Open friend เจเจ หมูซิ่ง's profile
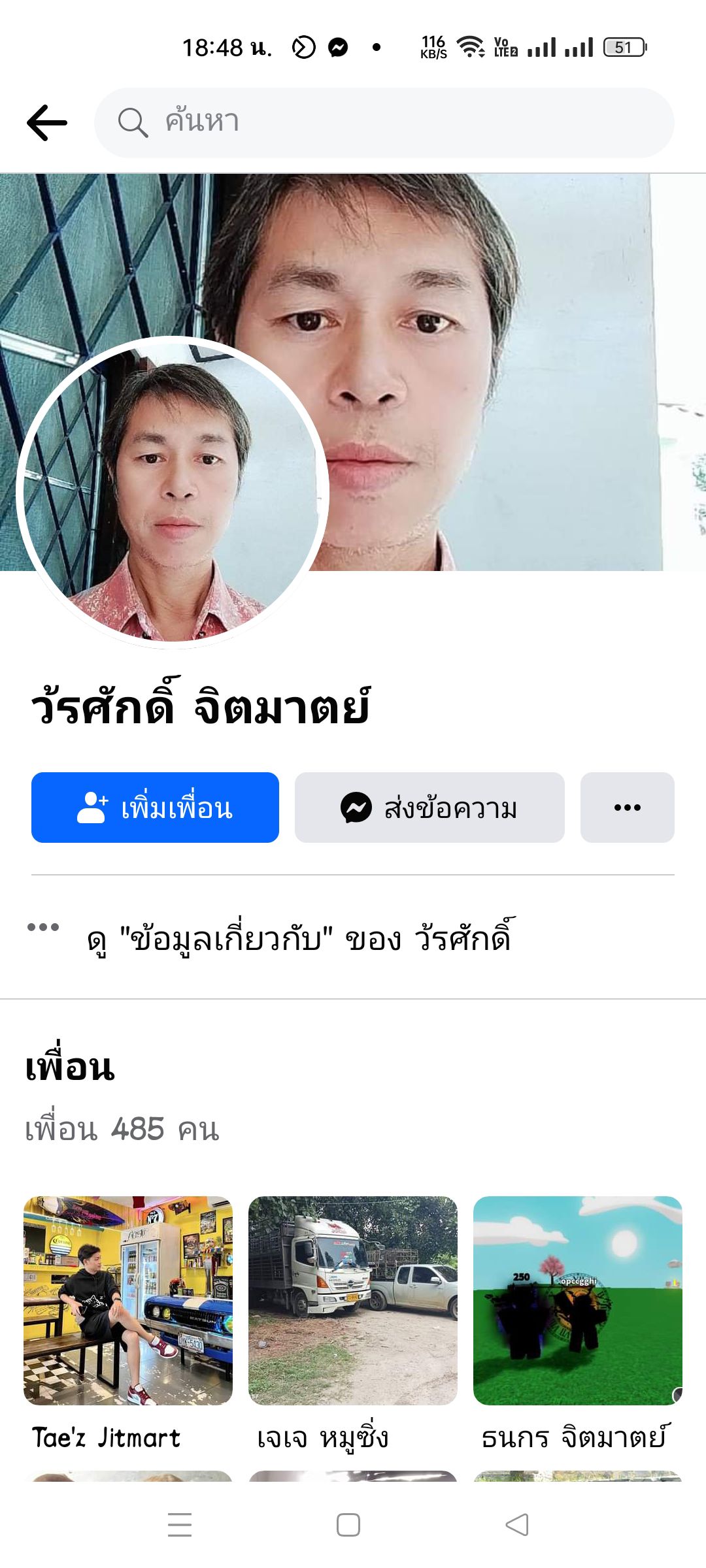706x1568 pixels. (353, 1301)
